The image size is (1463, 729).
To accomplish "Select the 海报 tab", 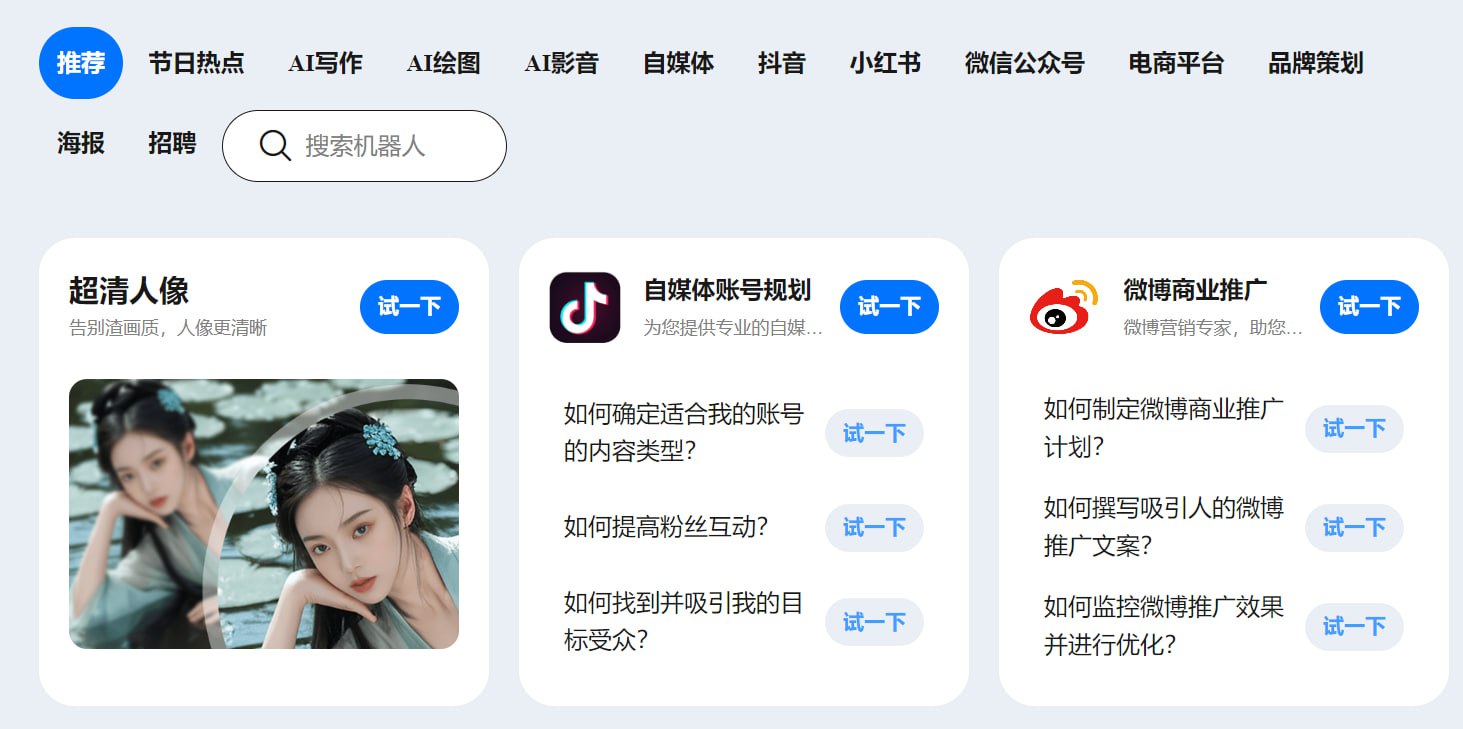I will click(81, 143).
